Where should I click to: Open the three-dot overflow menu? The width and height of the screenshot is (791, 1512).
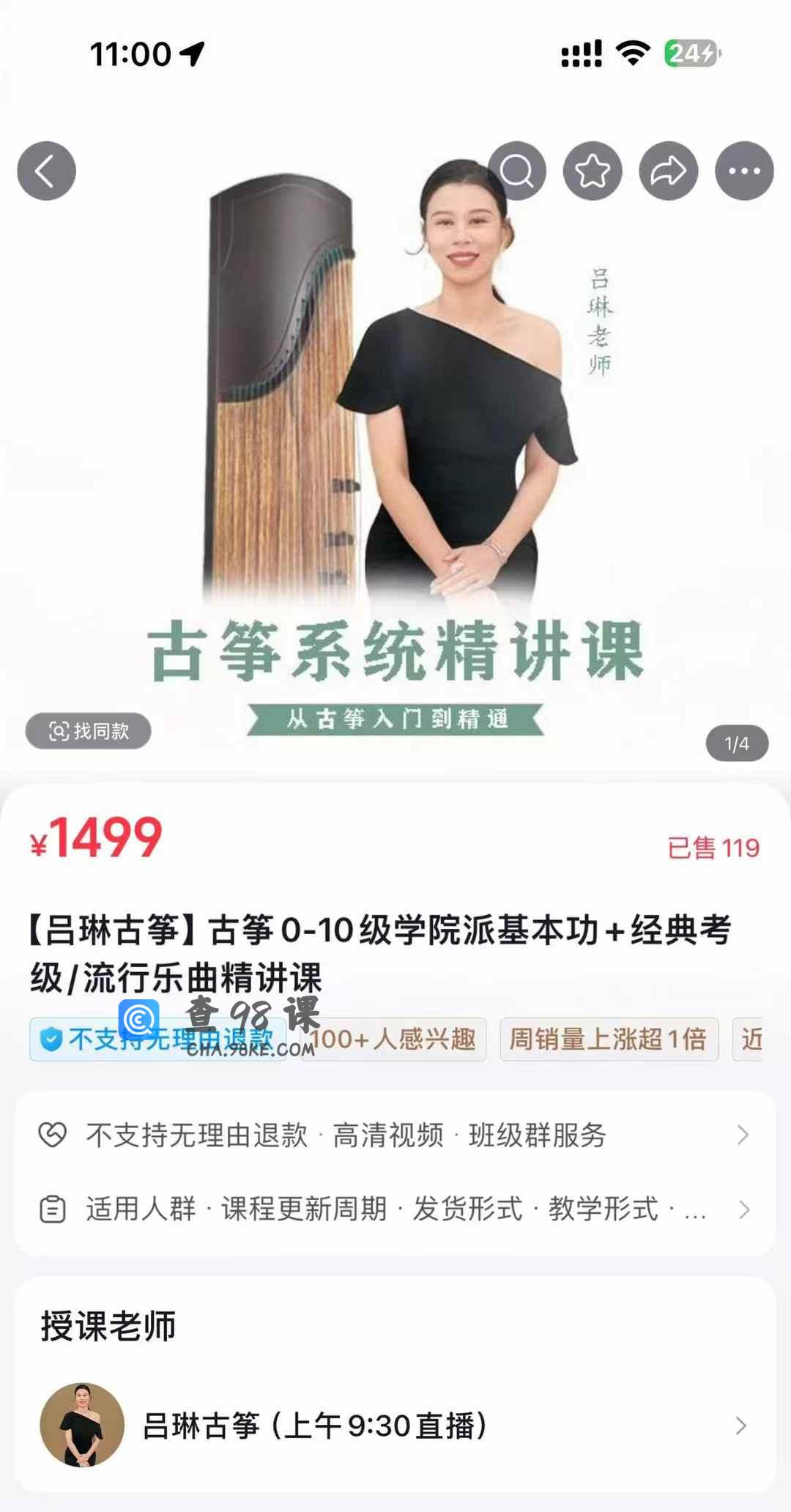click(x=744, y=171)
